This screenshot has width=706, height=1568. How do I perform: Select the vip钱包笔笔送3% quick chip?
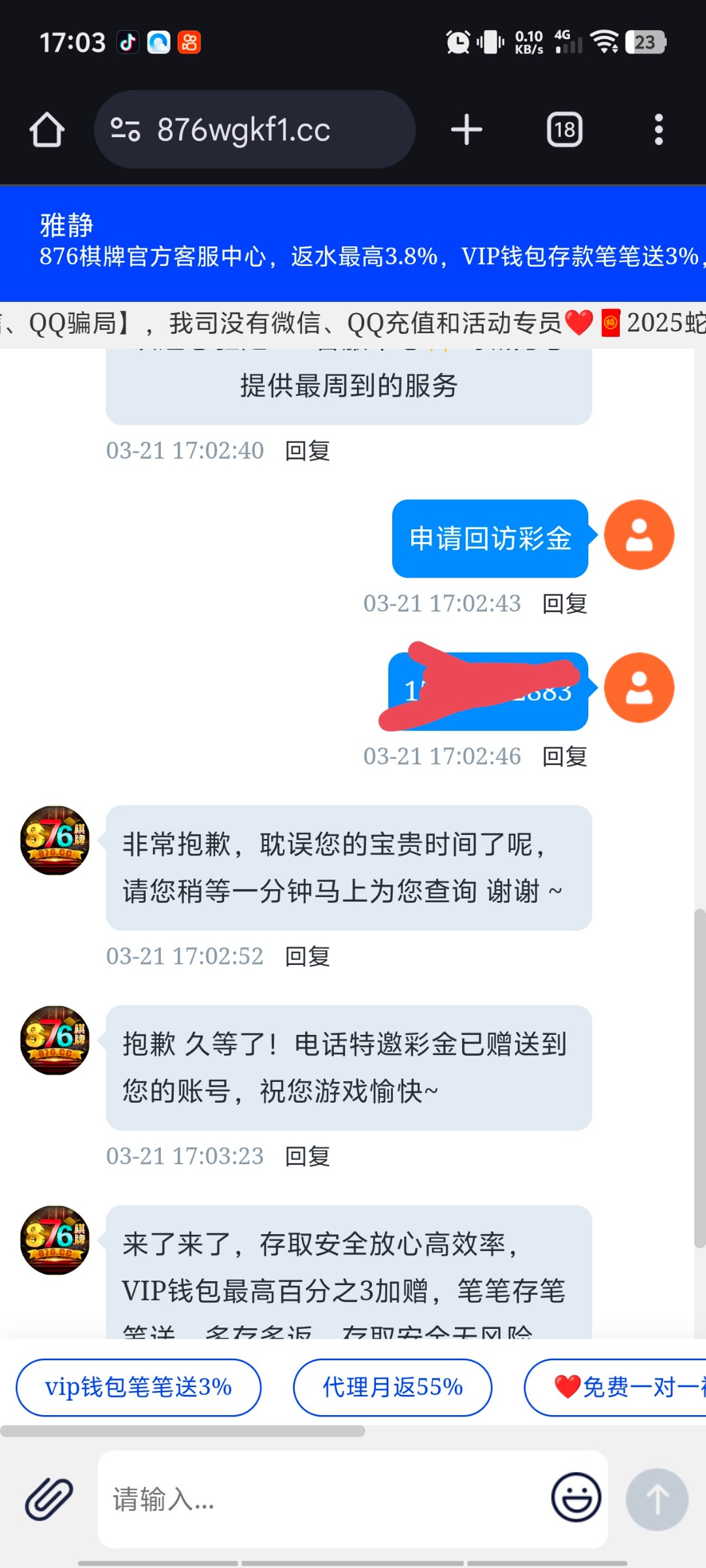tap(139, 1386)
